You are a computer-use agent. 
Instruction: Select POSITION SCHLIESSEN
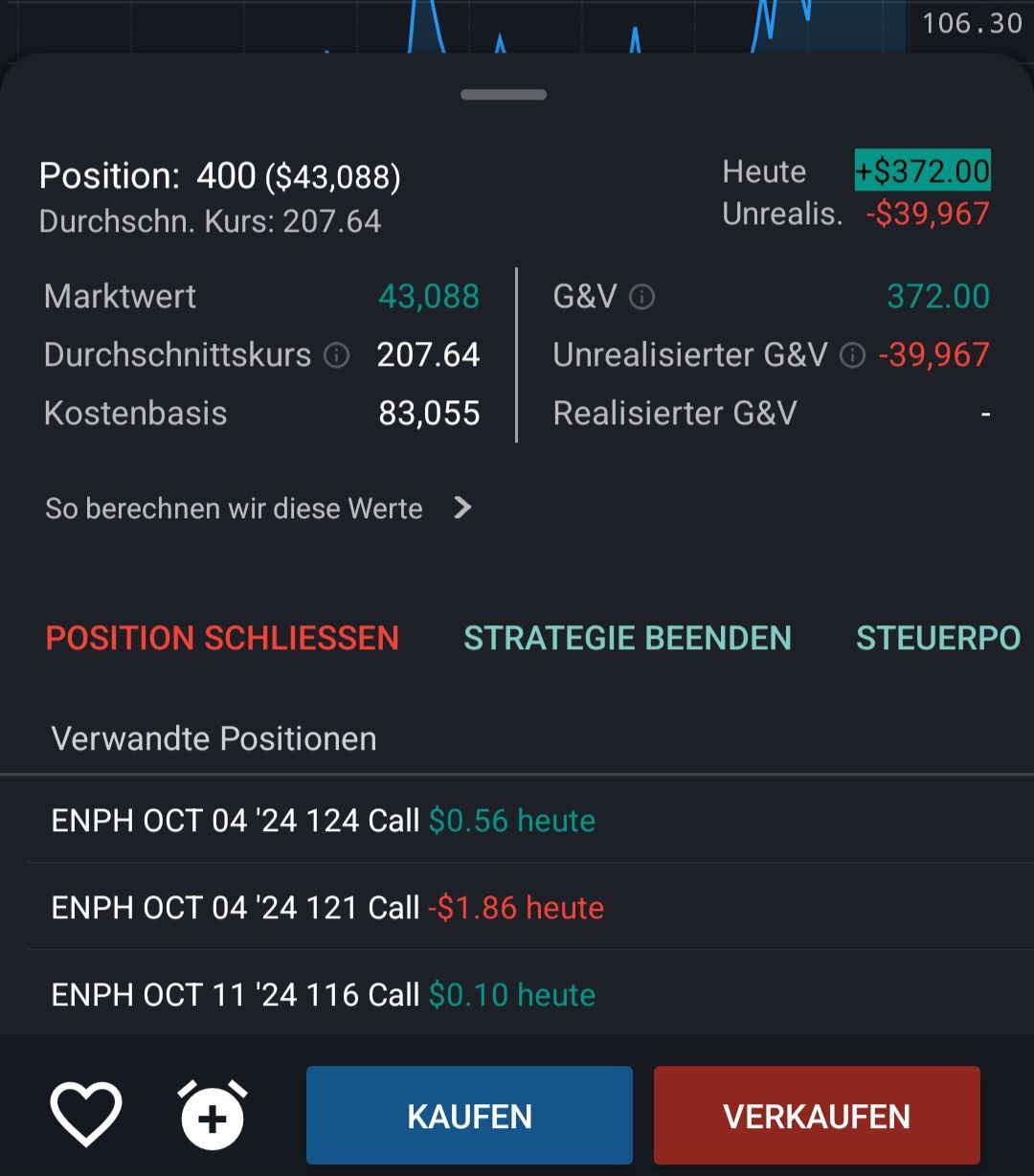click(x=222, y=638)
